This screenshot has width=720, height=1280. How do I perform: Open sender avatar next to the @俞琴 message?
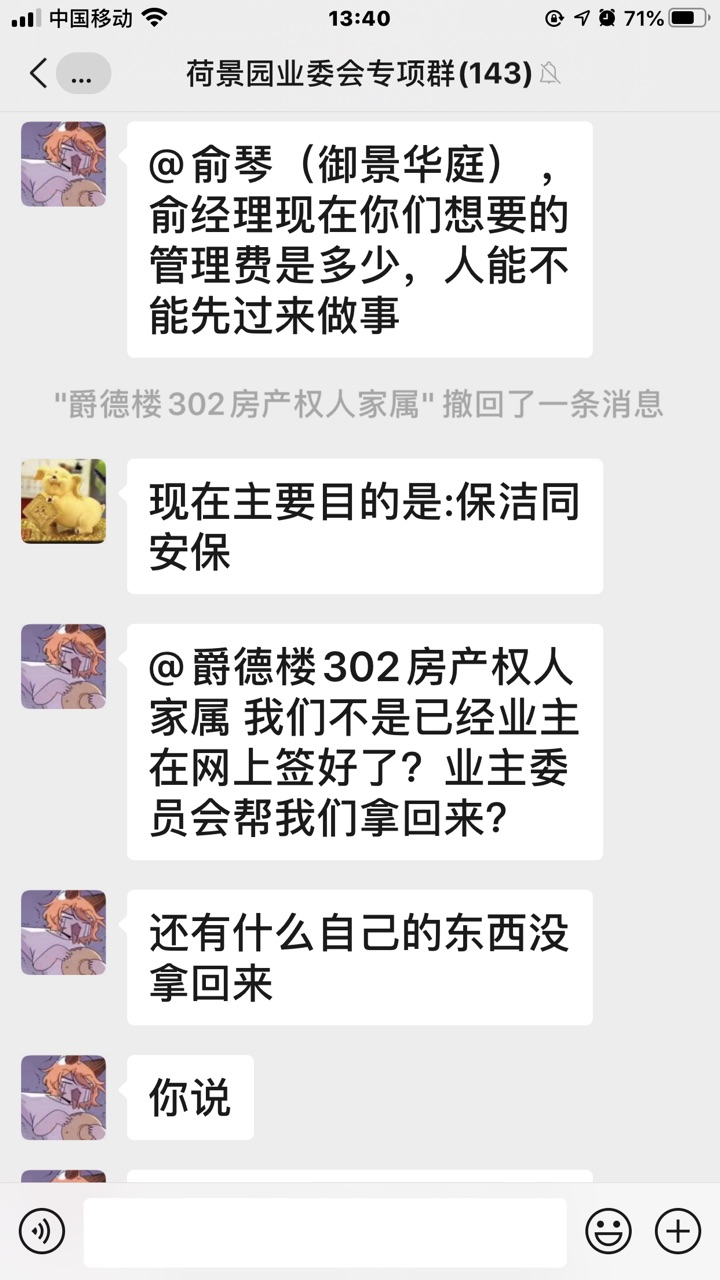[x=63, y=164]
